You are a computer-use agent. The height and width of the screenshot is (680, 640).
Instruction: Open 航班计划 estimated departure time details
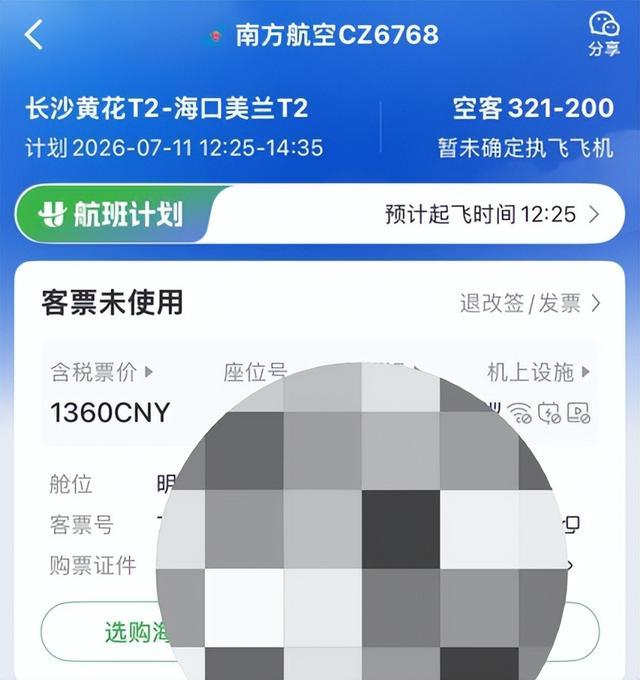(492, 214)
